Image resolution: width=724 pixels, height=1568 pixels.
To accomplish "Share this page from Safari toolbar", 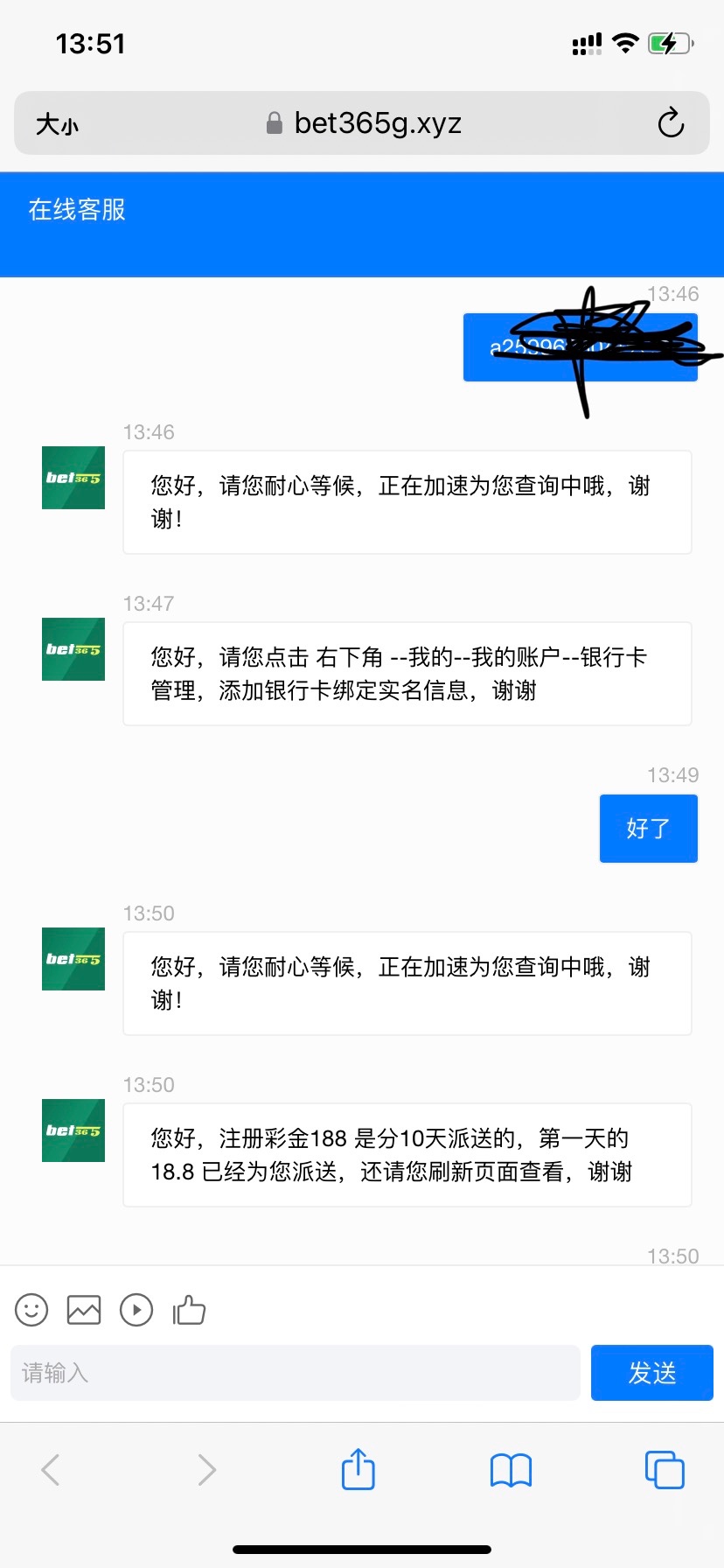I will 359,1469.
